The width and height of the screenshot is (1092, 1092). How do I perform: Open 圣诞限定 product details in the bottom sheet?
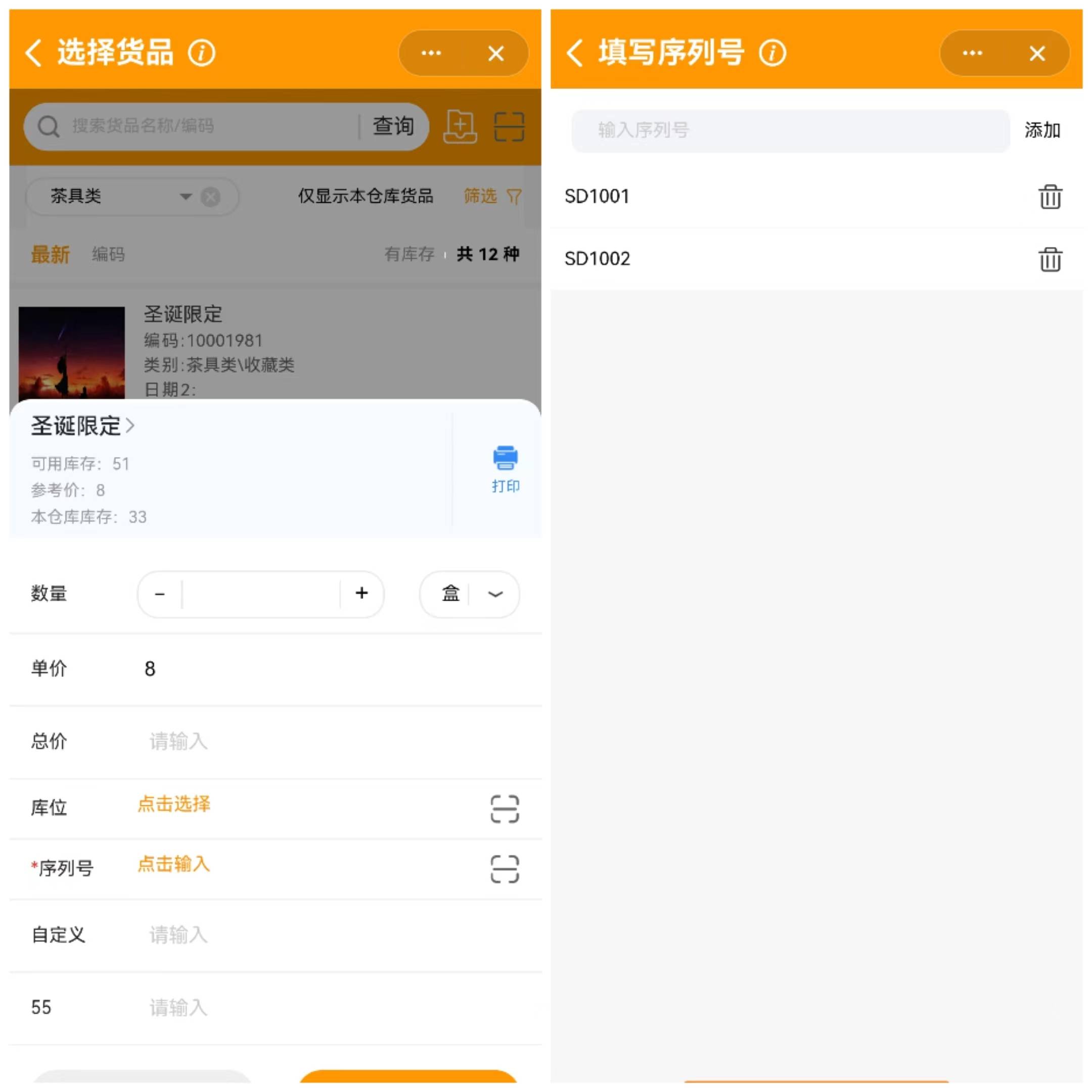click(82, 426)
